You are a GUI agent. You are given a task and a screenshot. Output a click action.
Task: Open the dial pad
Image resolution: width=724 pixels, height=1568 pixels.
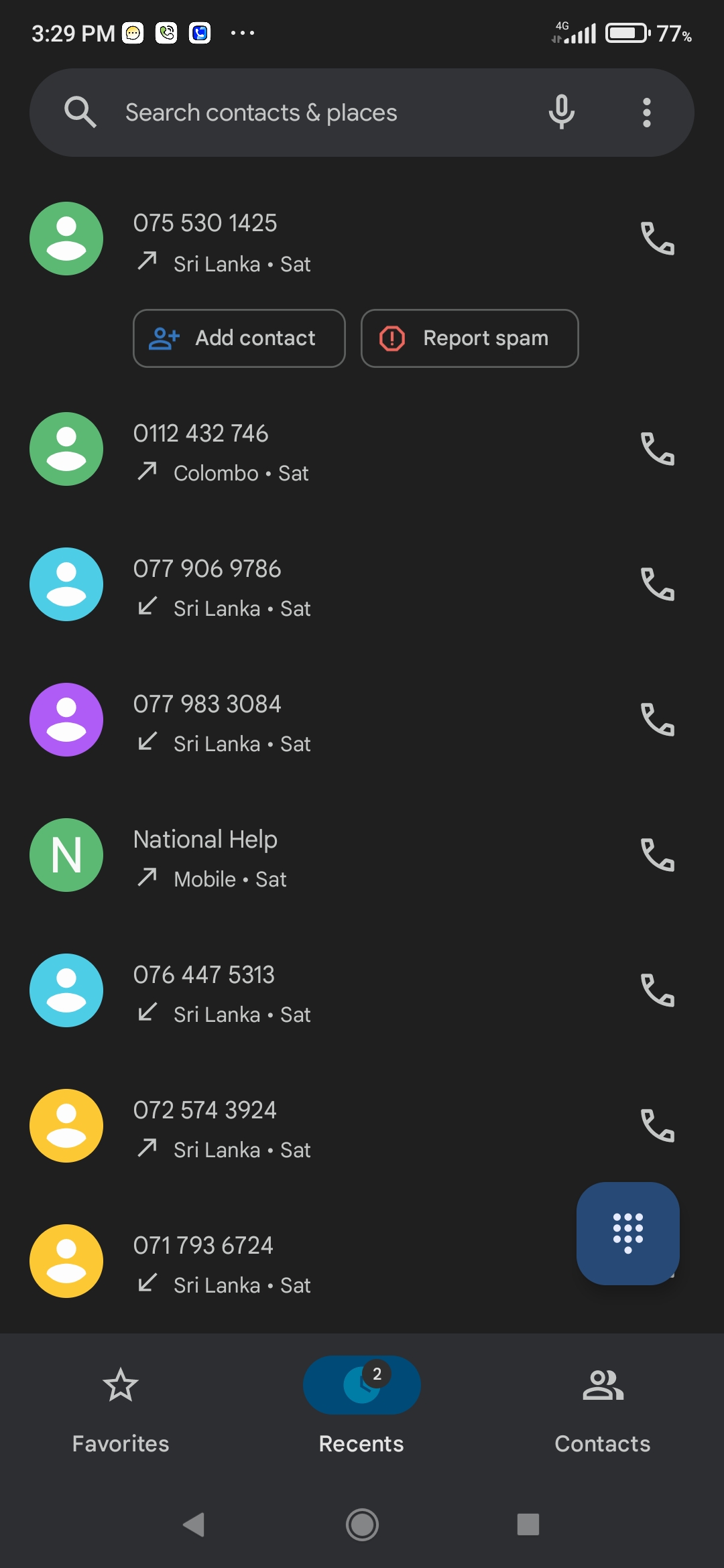point(628,1234)
